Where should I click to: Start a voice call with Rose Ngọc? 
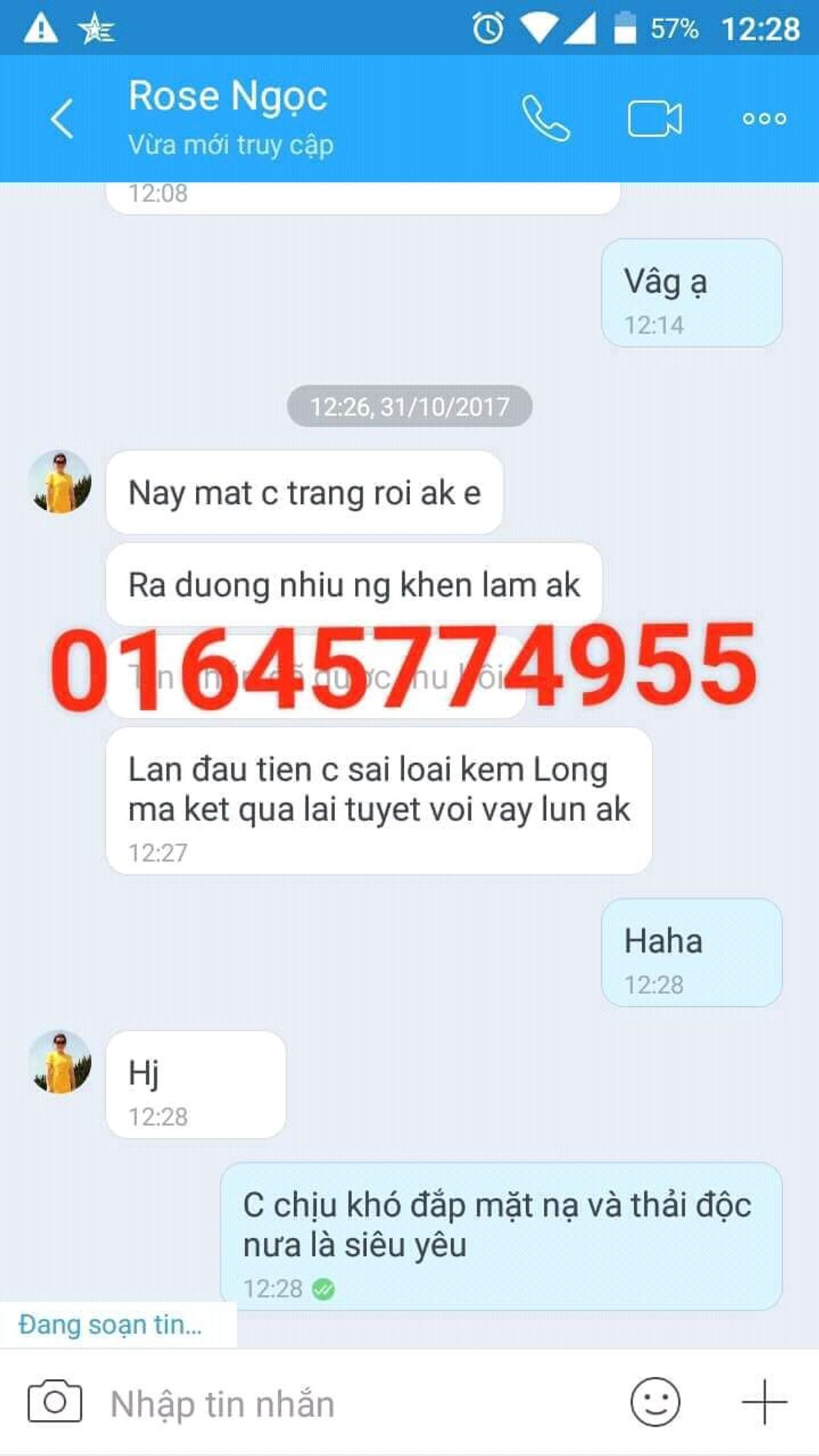point(545,119)
